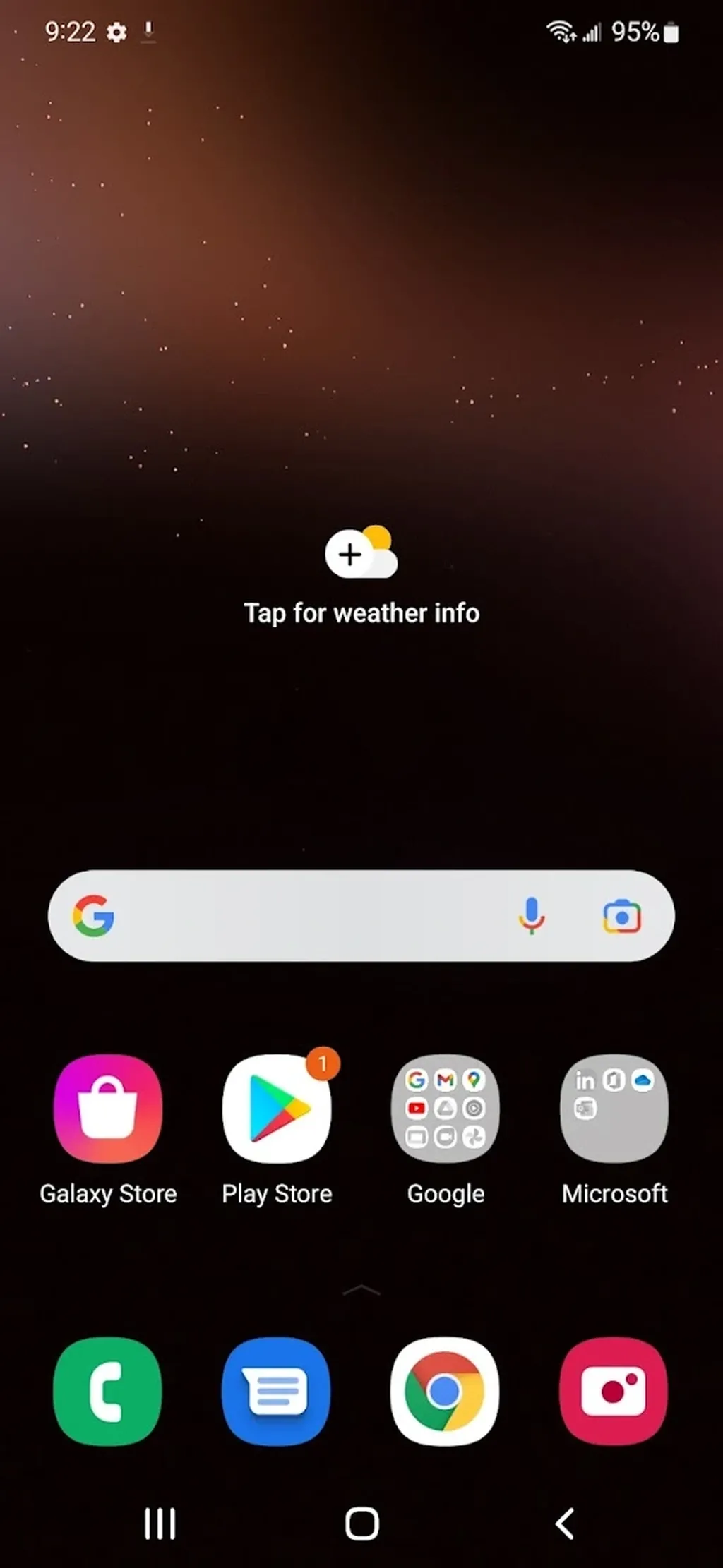Tap the home button in navigation bar
Screen dimensions: 723x1568
(x=362, y=1524)
